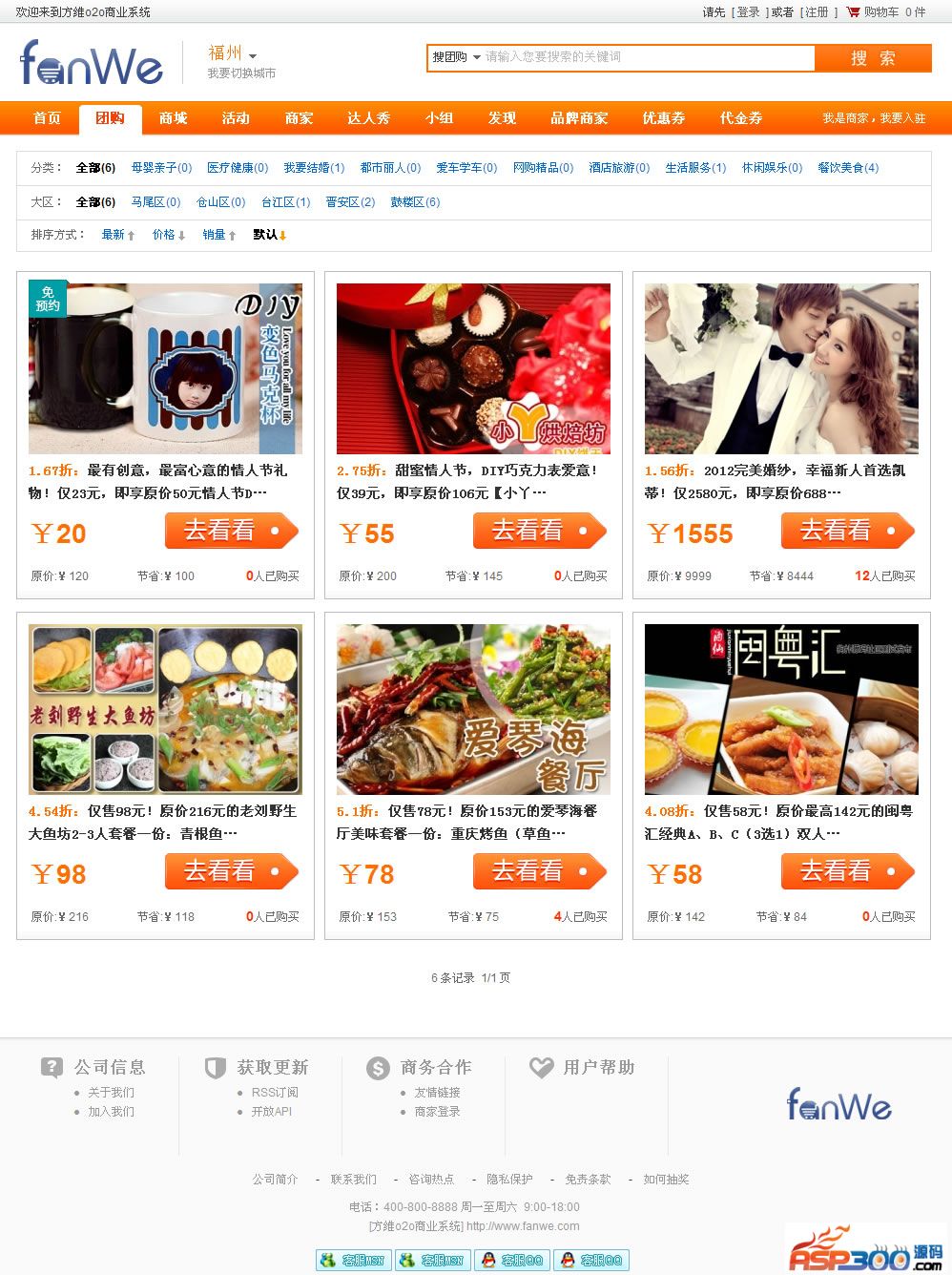Open the 关于我们 footer link
This screenshot has height=1275, width=952.
[111, 1093]
